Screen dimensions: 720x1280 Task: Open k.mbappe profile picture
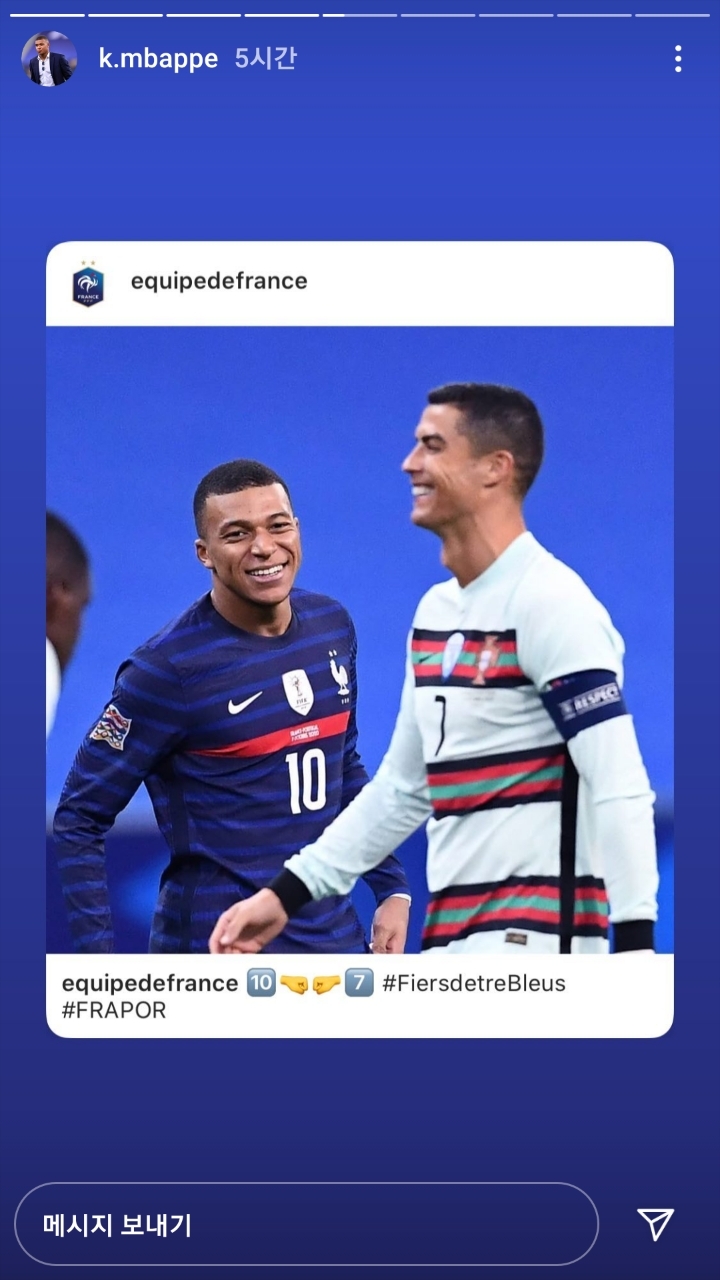(48, 59)
